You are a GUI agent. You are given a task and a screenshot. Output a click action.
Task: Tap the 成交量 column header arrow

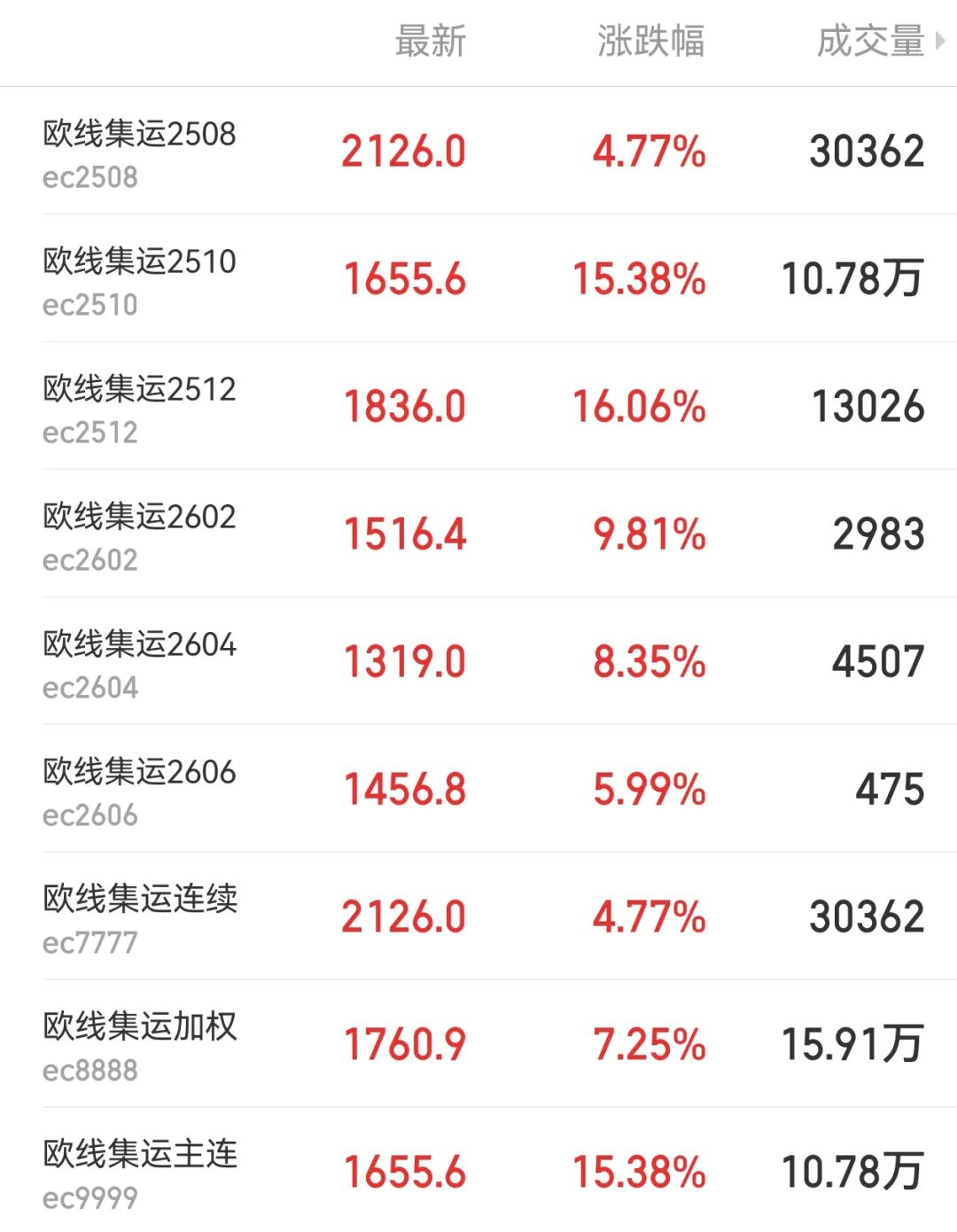tap(940, 42)
